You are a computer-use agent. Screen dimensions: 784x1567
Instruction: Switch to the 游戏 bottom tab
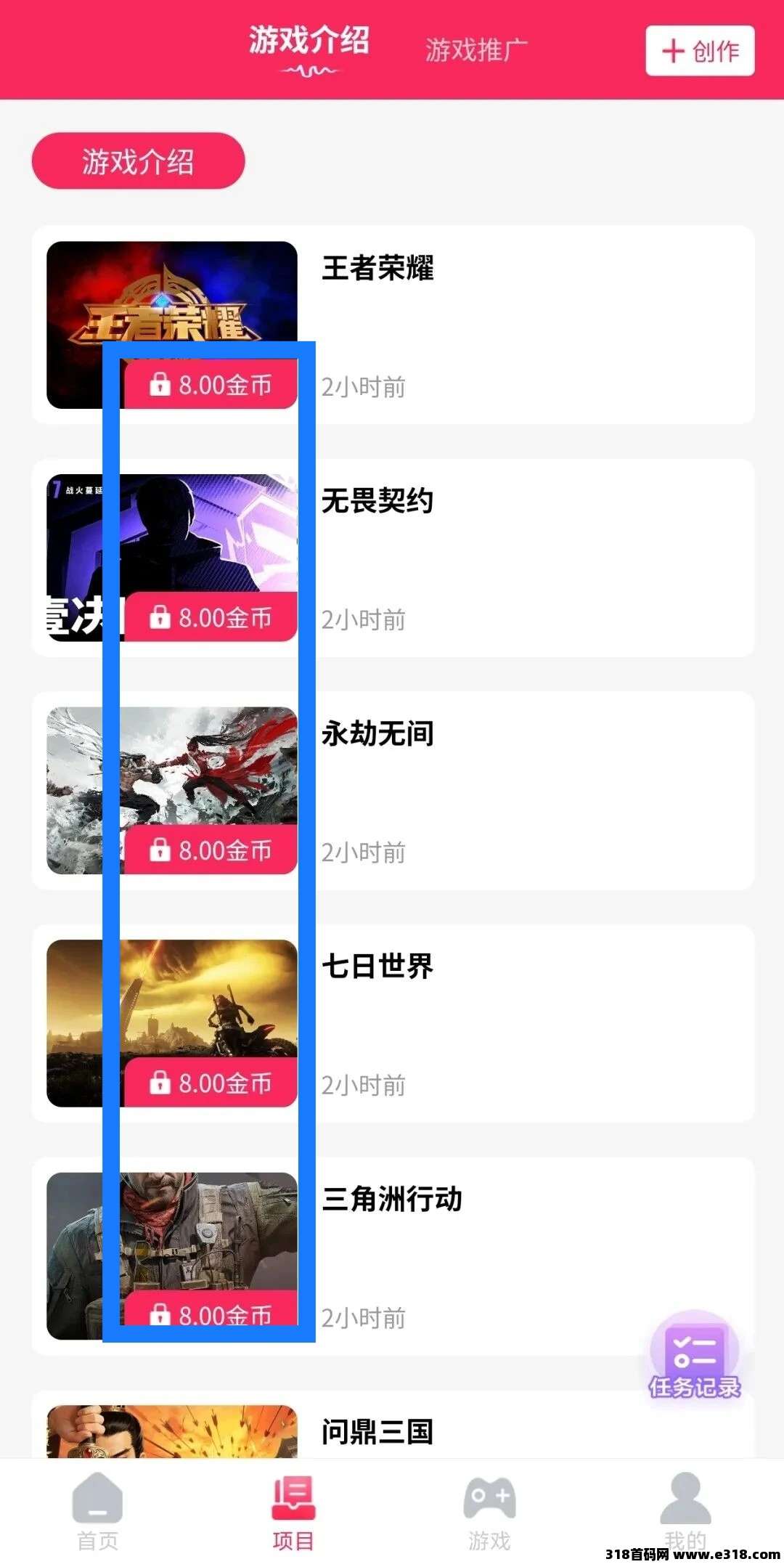pos(489,1510)
